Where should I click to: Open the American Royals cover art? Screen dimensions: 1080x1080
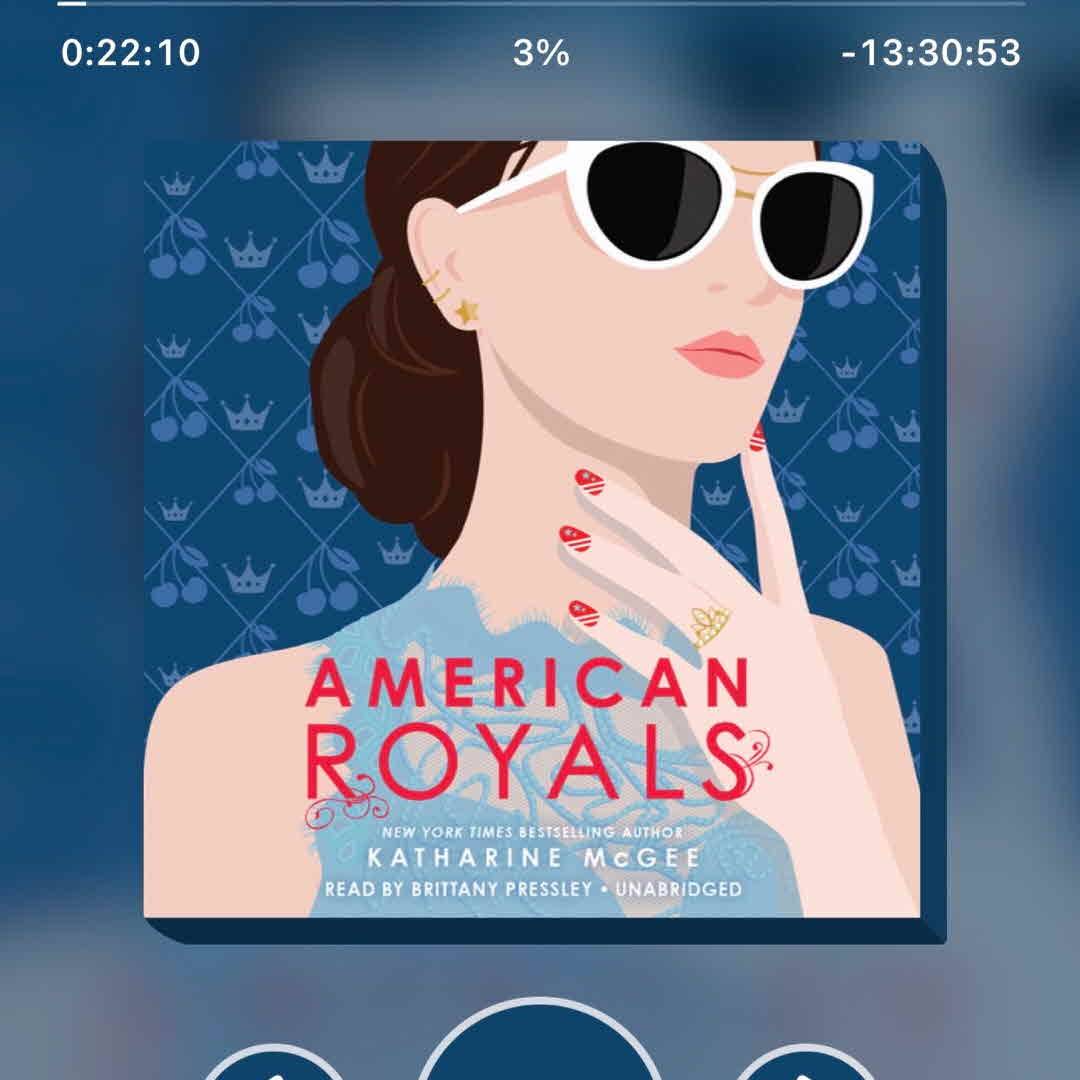coord(540,540)
